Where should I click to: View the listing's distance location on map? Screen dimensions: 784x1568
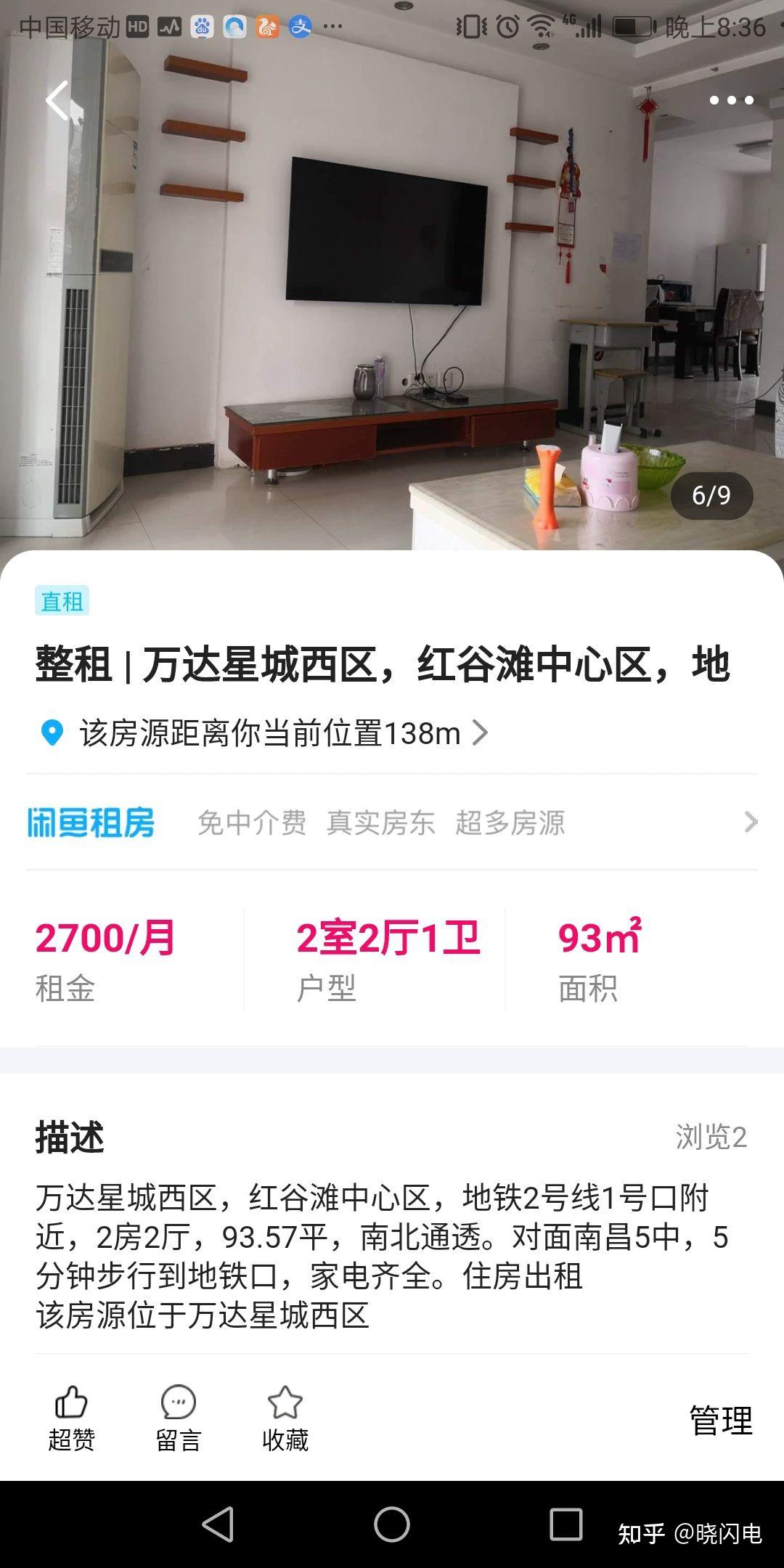pos(263,733)
